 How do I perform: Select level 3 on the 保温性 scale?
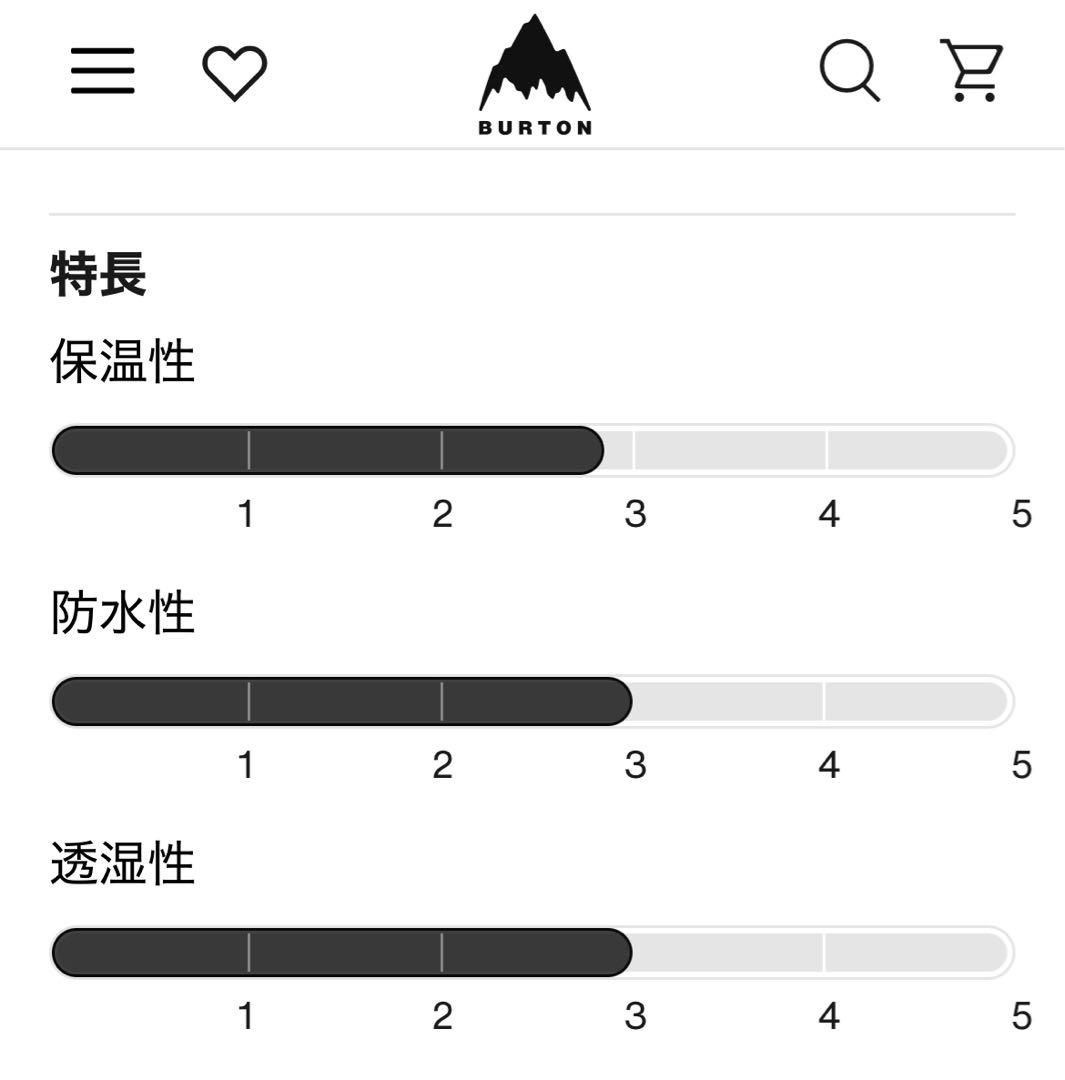pos(637,513)
